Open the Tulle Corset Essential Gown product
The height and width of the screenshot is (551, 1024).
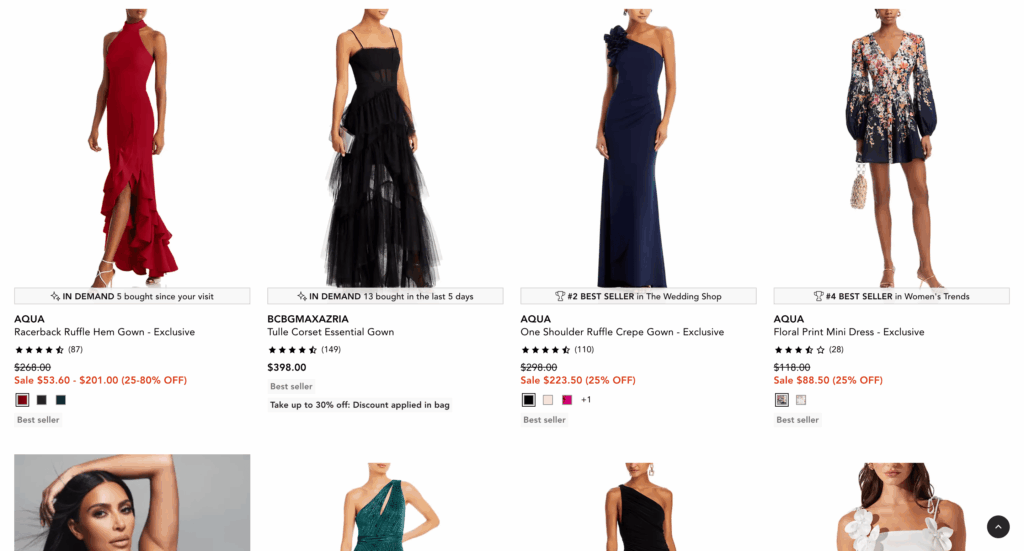click(x=330, y=332)
